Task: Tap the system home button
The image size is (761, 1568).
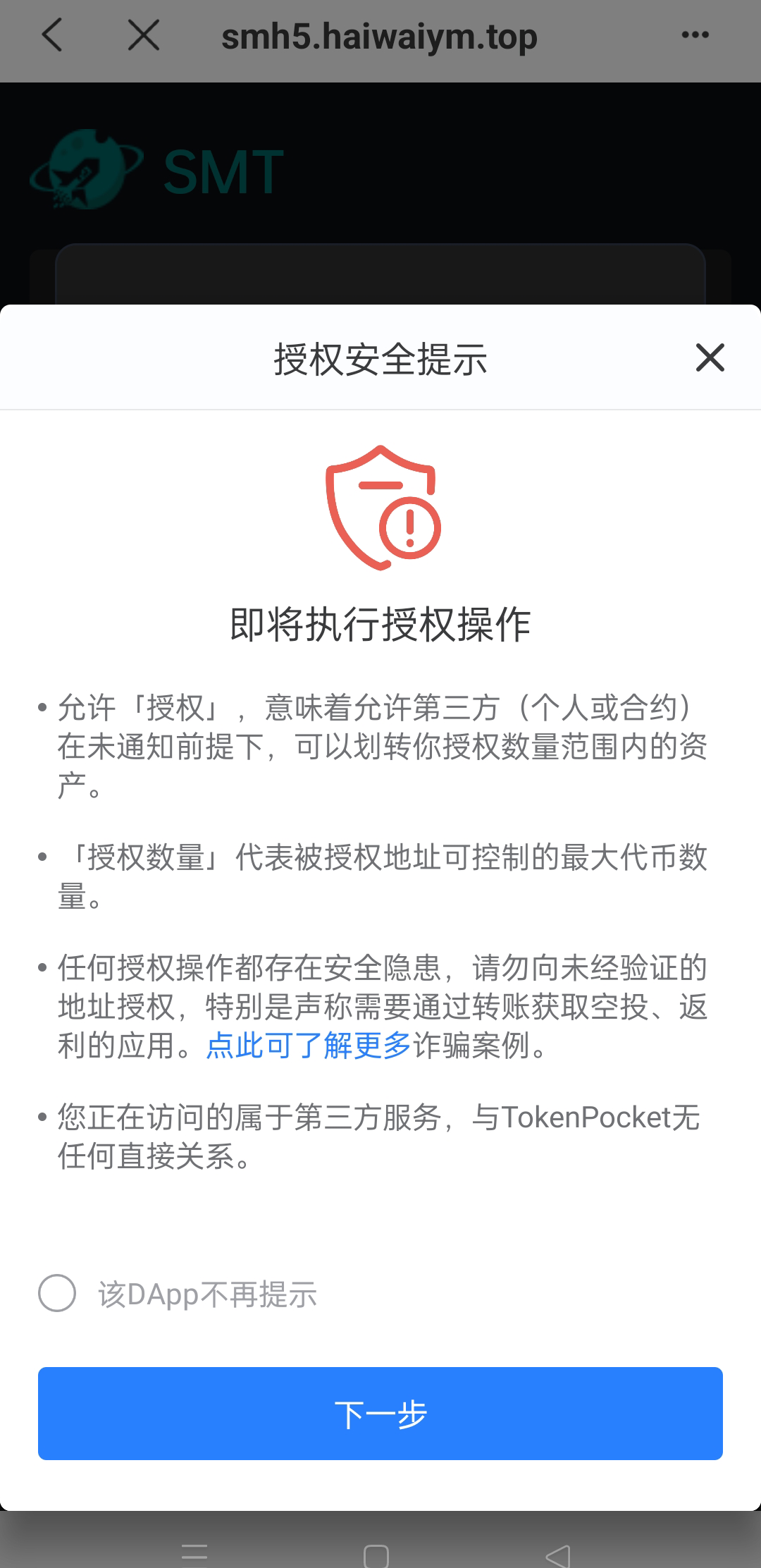Action: point(376,1555)
